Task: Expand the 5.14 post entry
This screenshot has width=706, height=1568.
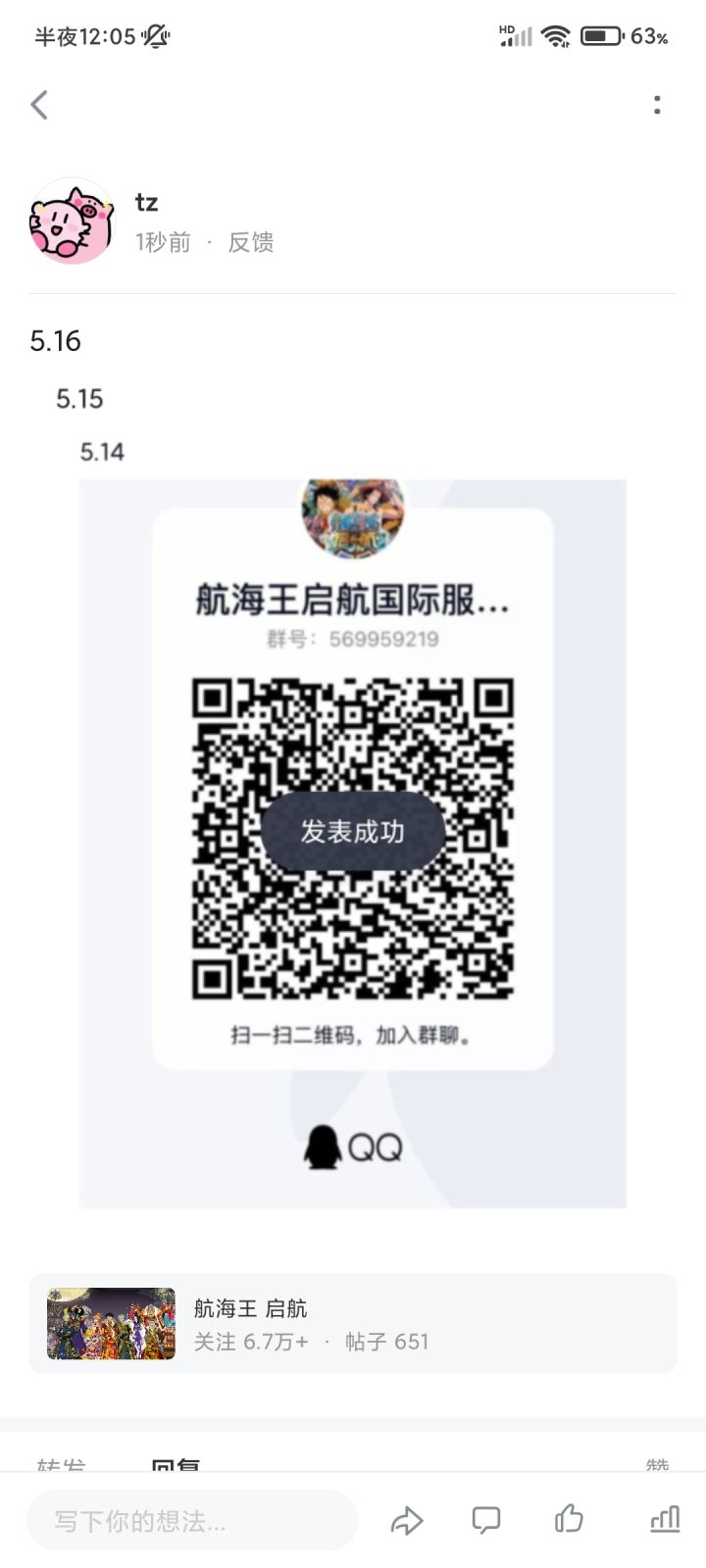Action: pos(102,451)
